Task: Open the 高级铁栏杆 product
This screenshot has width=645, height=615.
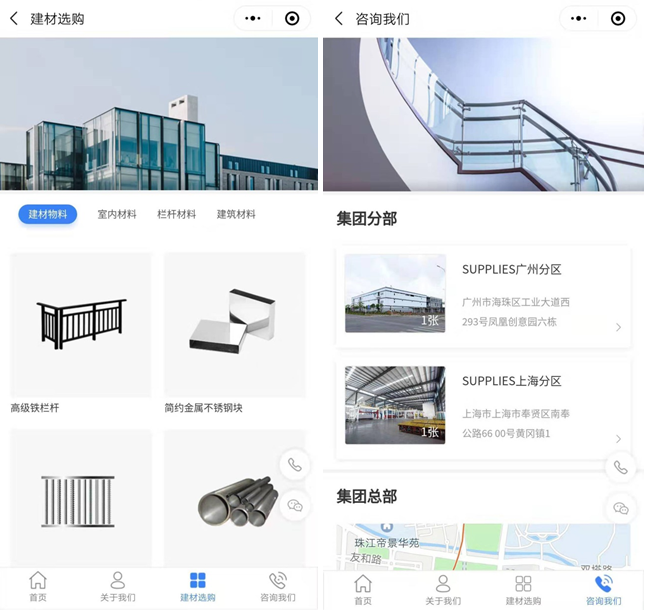Action: [81, 326]
